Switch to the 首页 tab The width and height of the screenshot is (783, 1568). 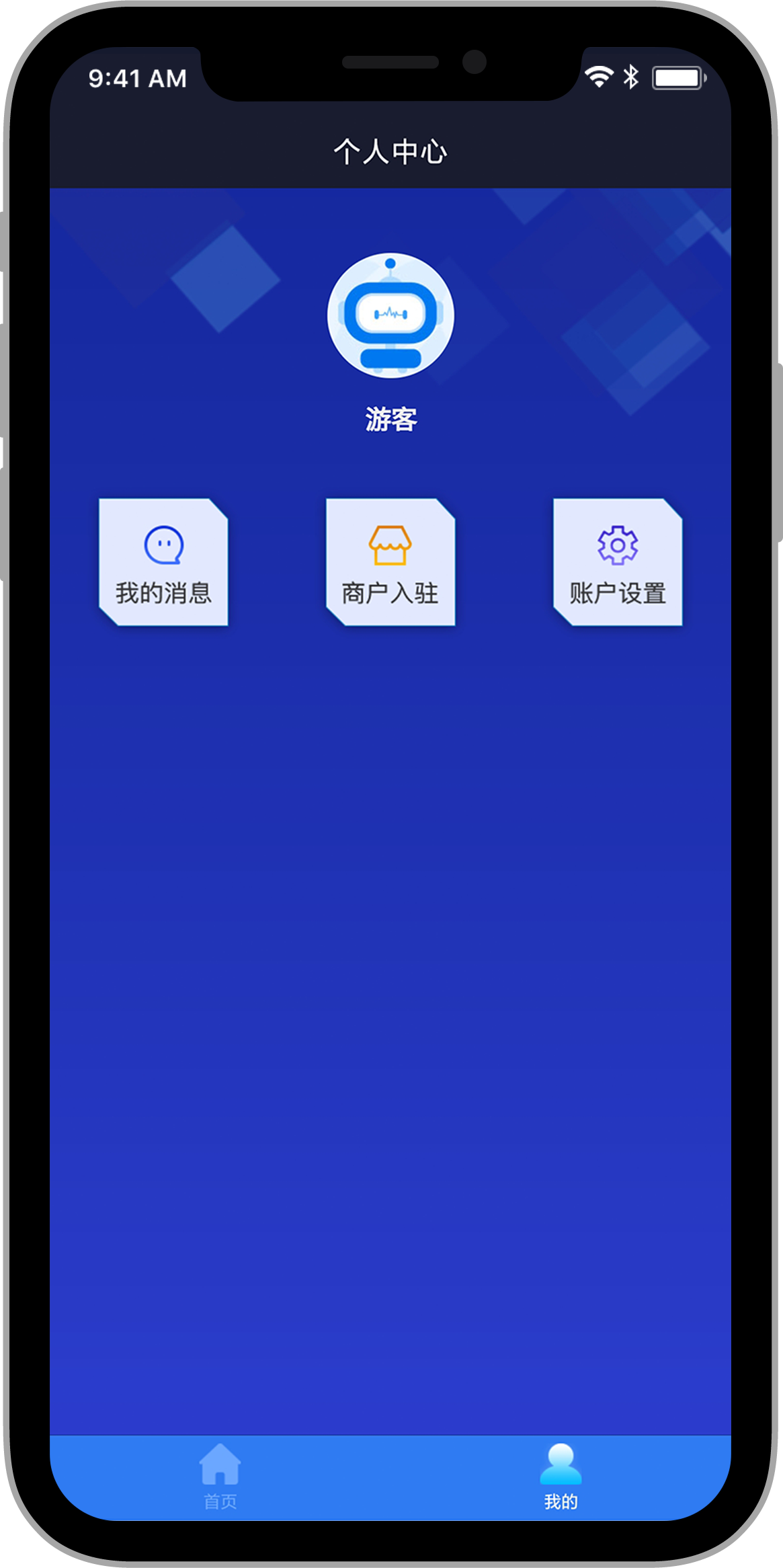(220, 1476)
